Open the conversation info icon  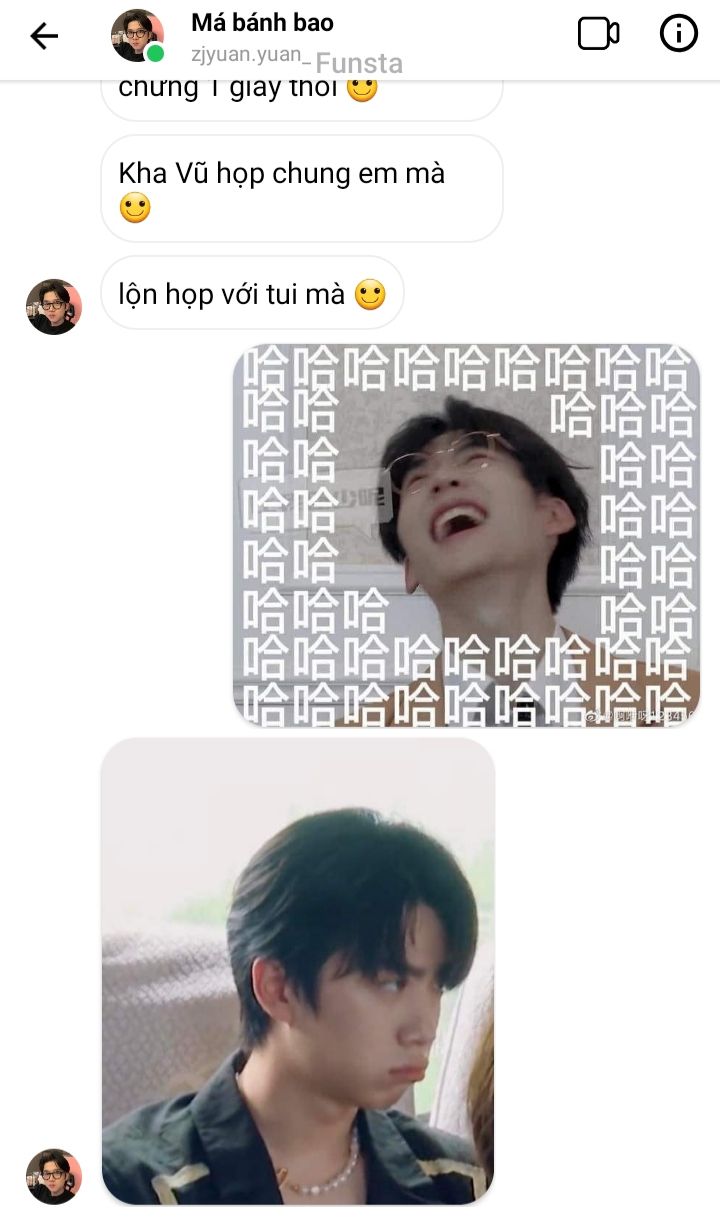(x=679, y=35)
